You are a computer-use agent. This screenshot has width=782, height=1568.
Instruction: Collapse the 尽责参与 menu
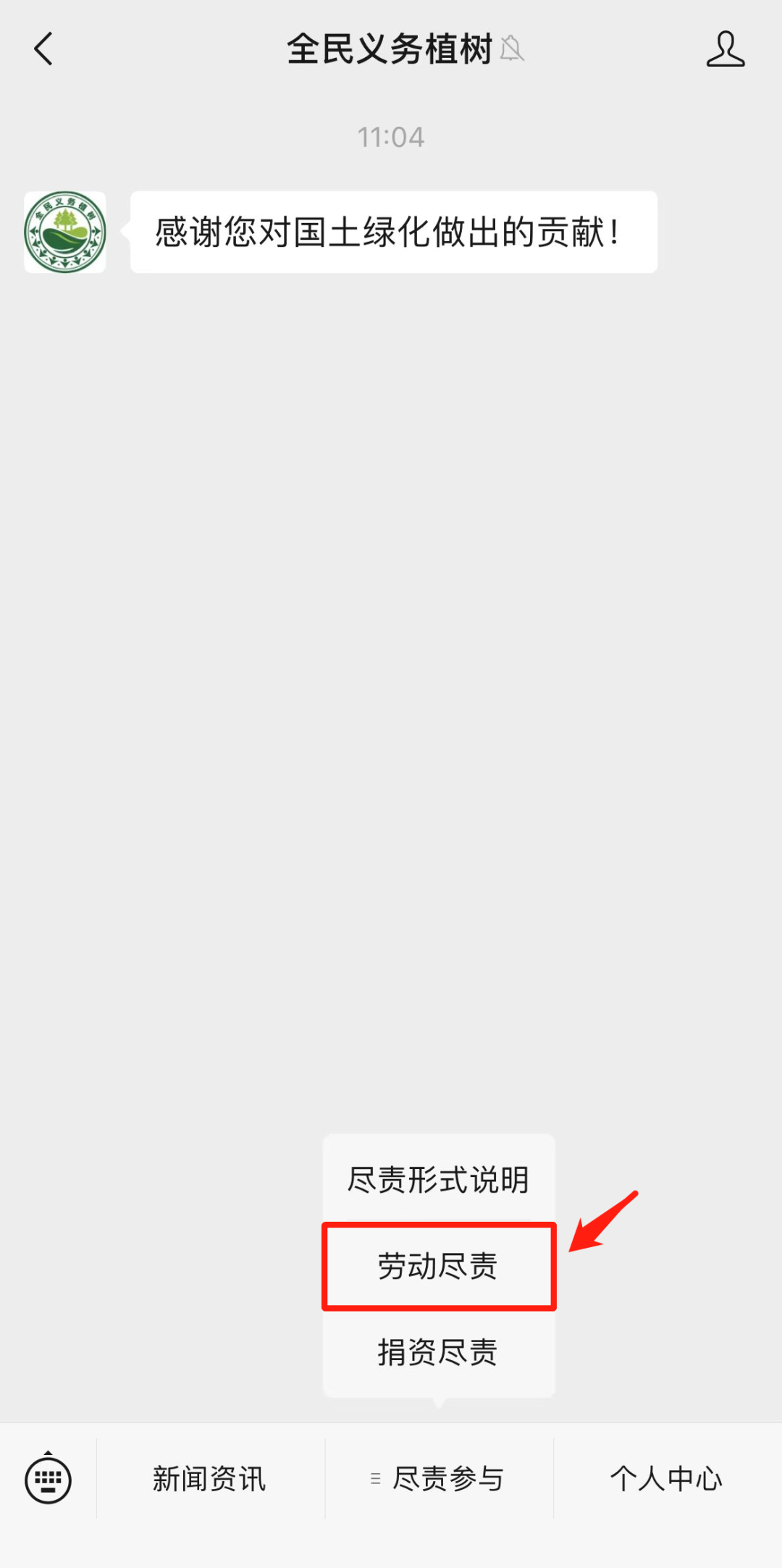pos(439,1478)
